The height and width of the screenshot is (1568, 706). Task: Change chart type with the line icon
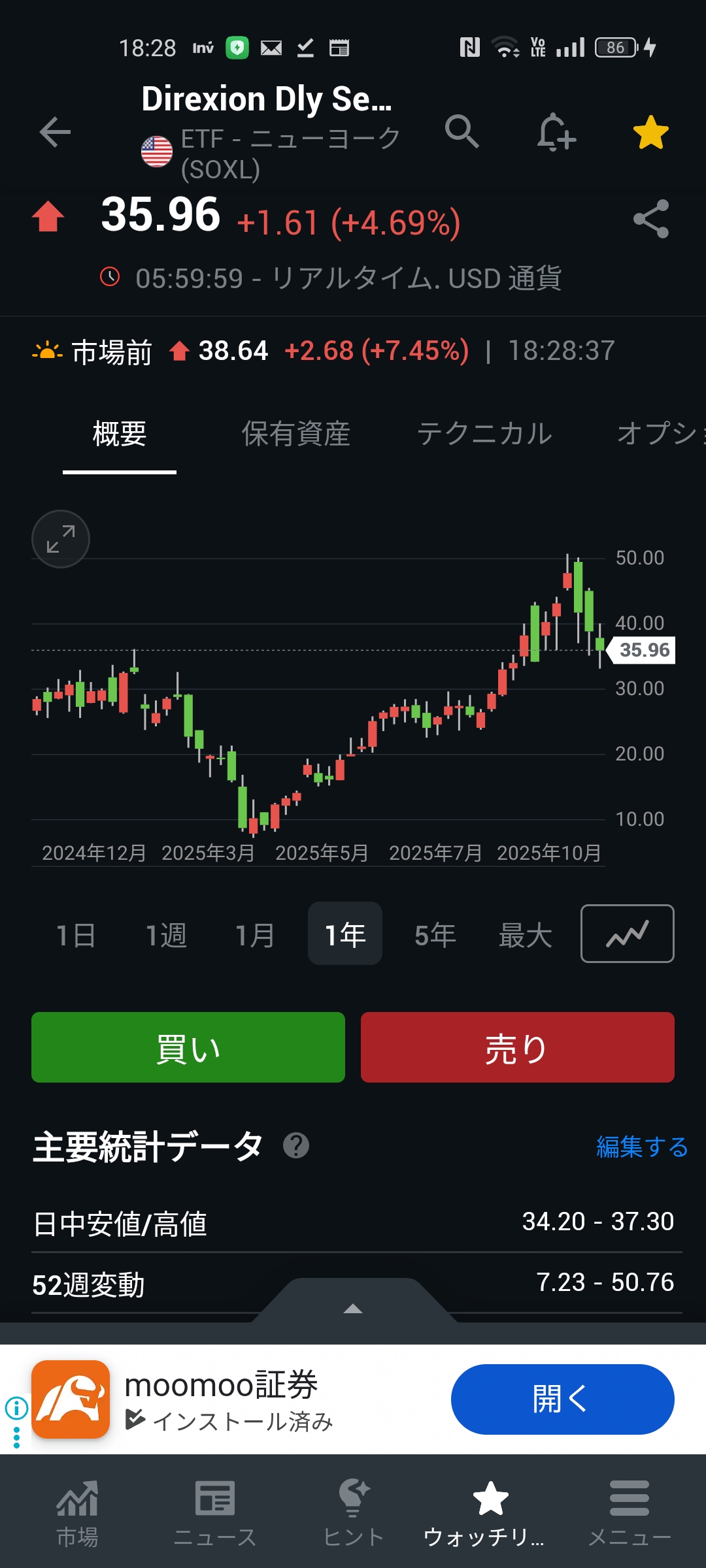click(627, 934)
